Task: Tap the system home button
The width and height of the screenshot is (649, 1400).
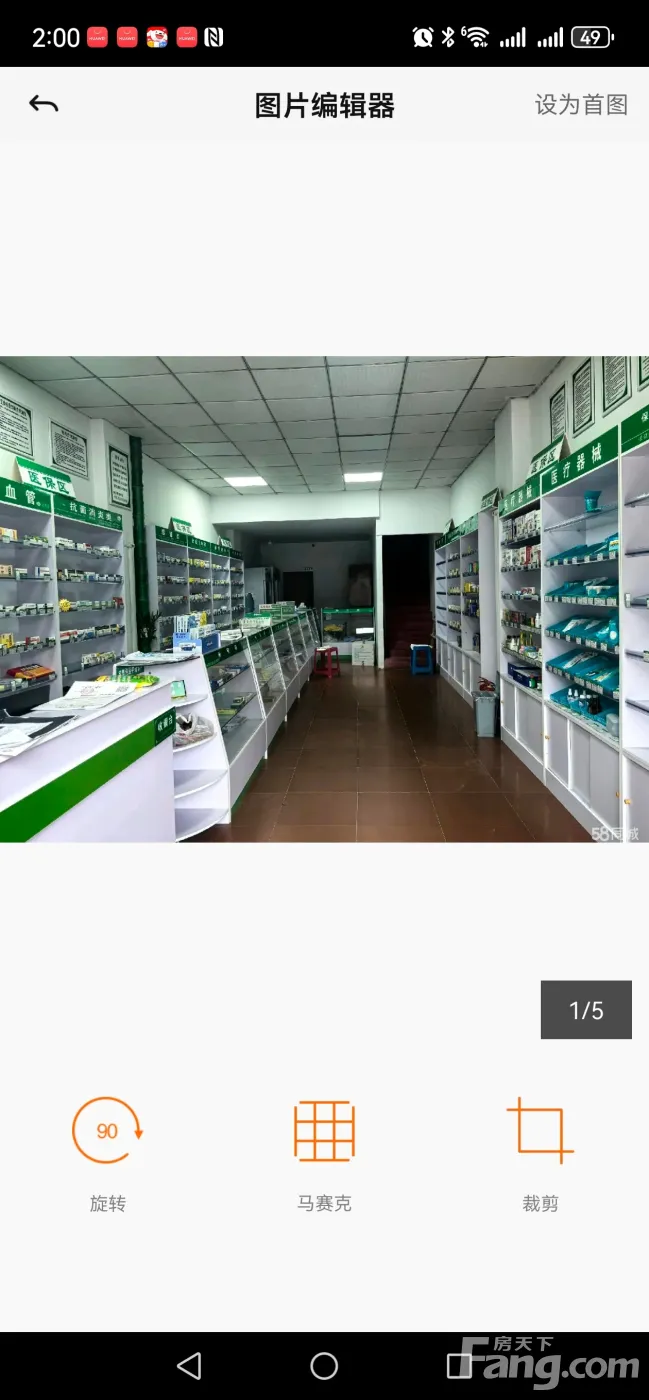Action: tap(324, 1366)
